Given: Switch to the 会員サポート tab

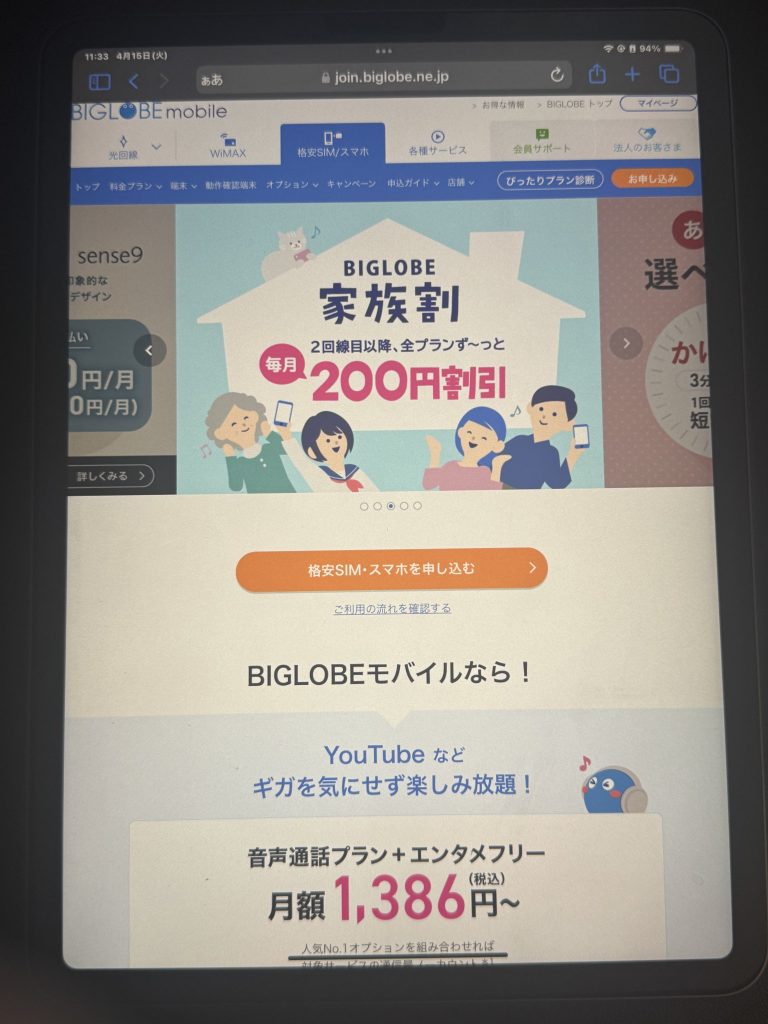Looking at the screenshot, I should point(542,141).
